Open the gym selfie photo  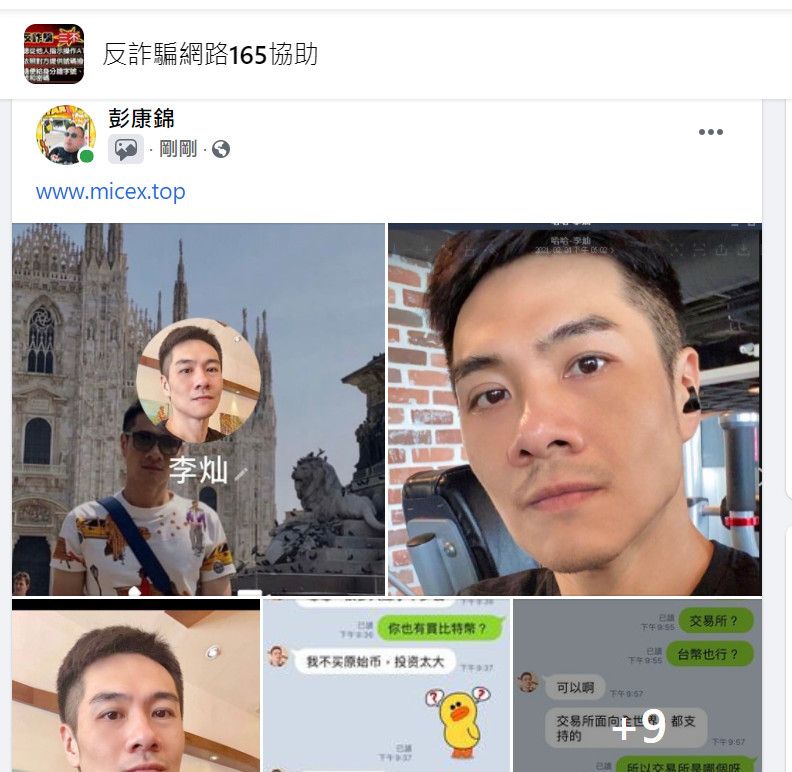tap(574, 409)
